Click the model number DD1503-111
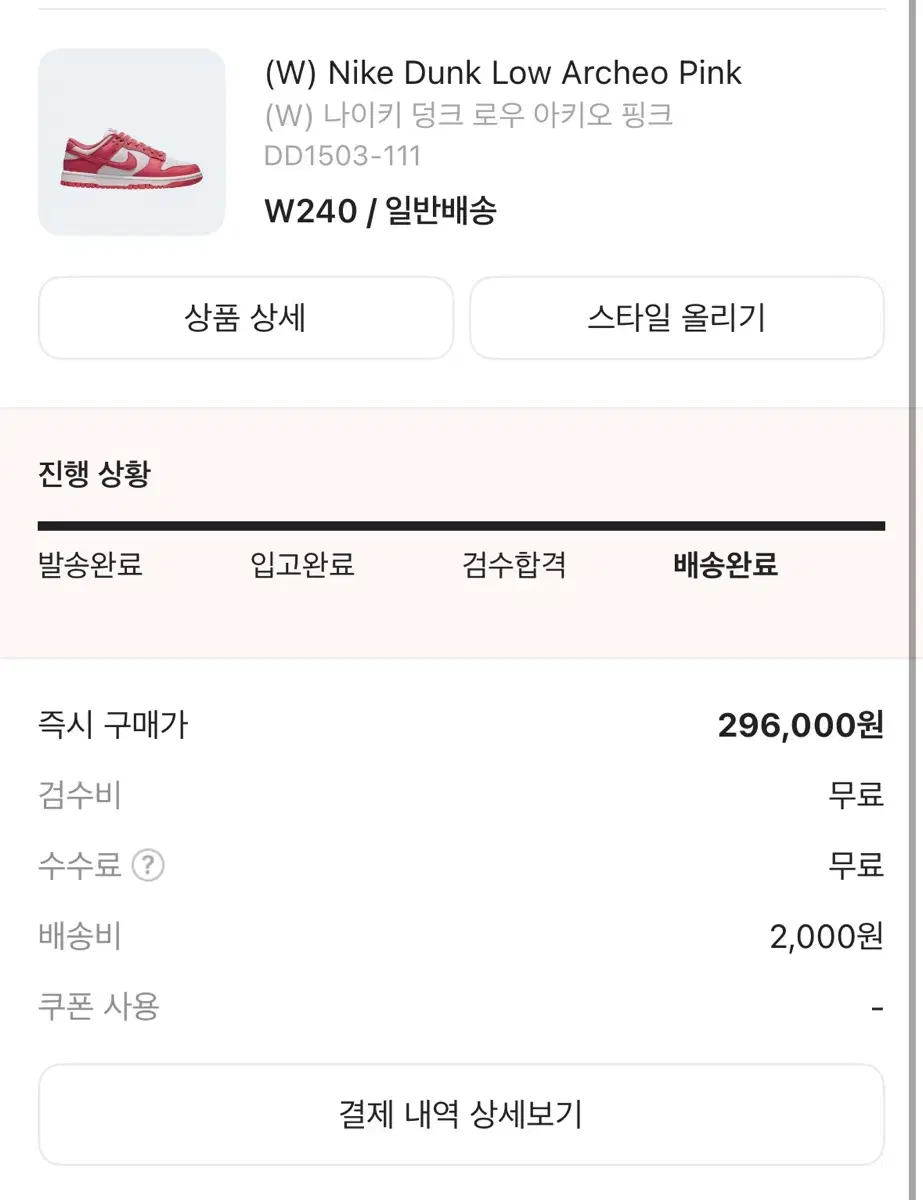Screen dimensions: 923x1200 point(341,155)
